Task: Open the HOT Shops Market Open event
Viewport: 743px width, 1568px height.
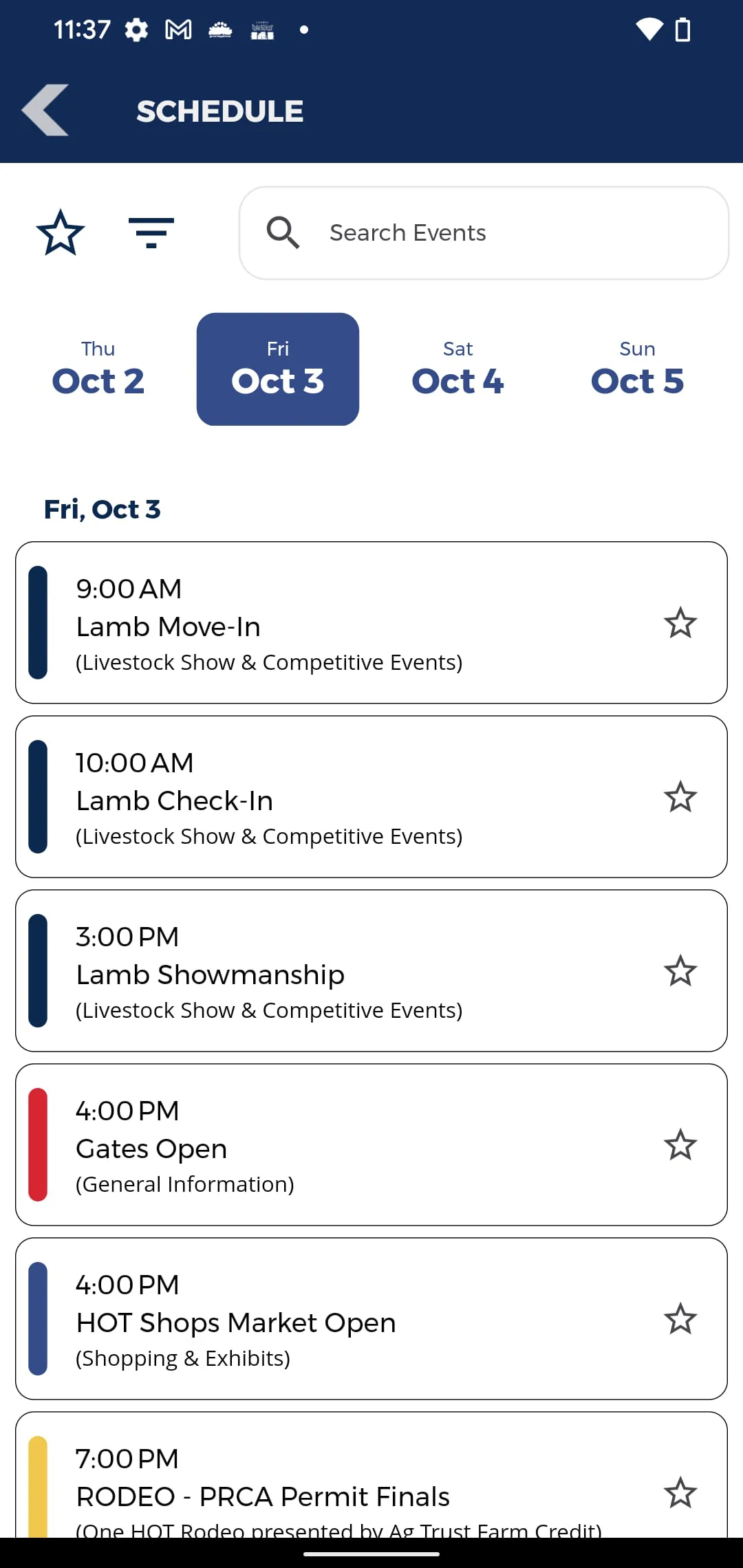Action: point(371,1318)
